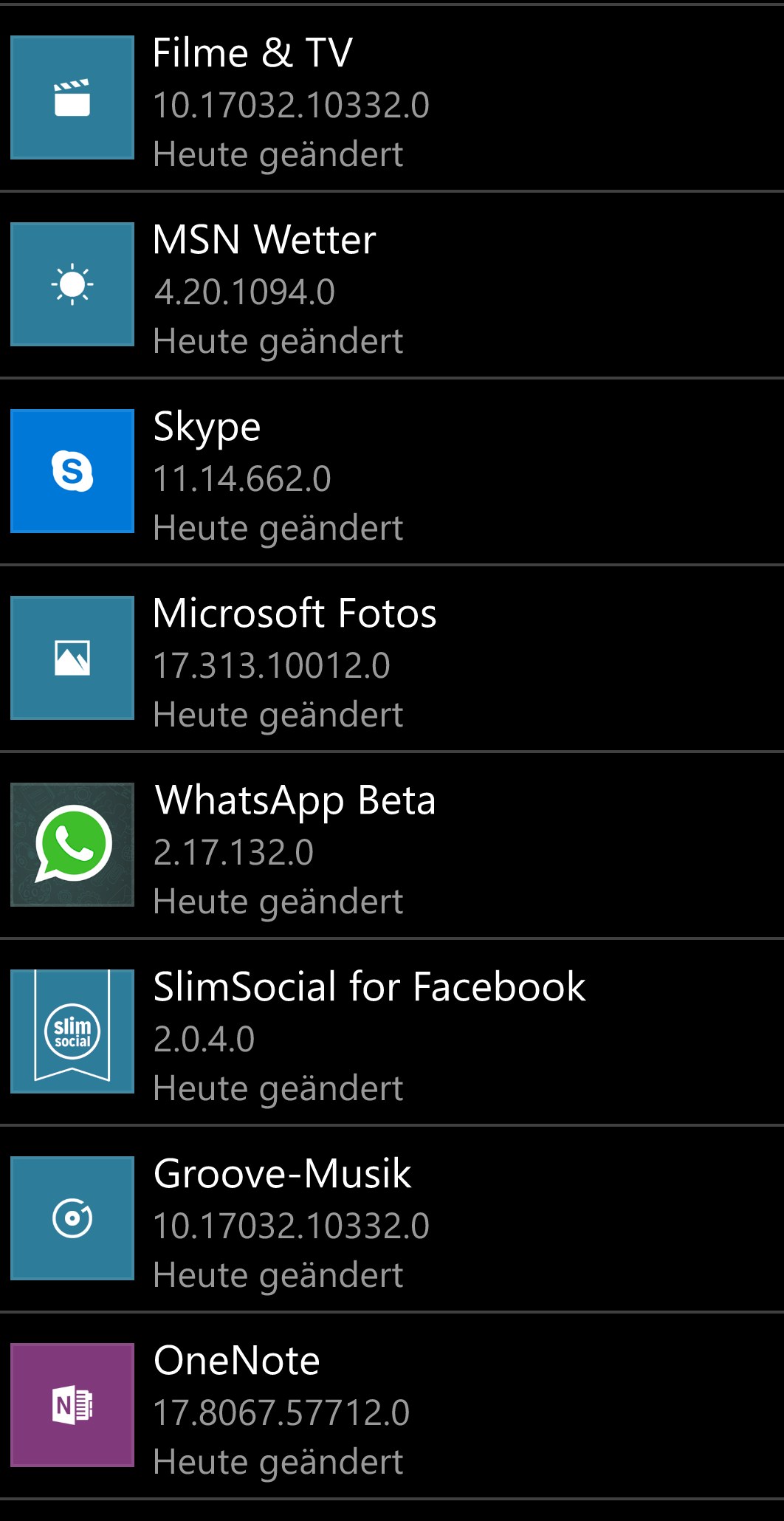Select the MSN Wetter row
This screenshot has height=1521, width=784.
[392, 285]
